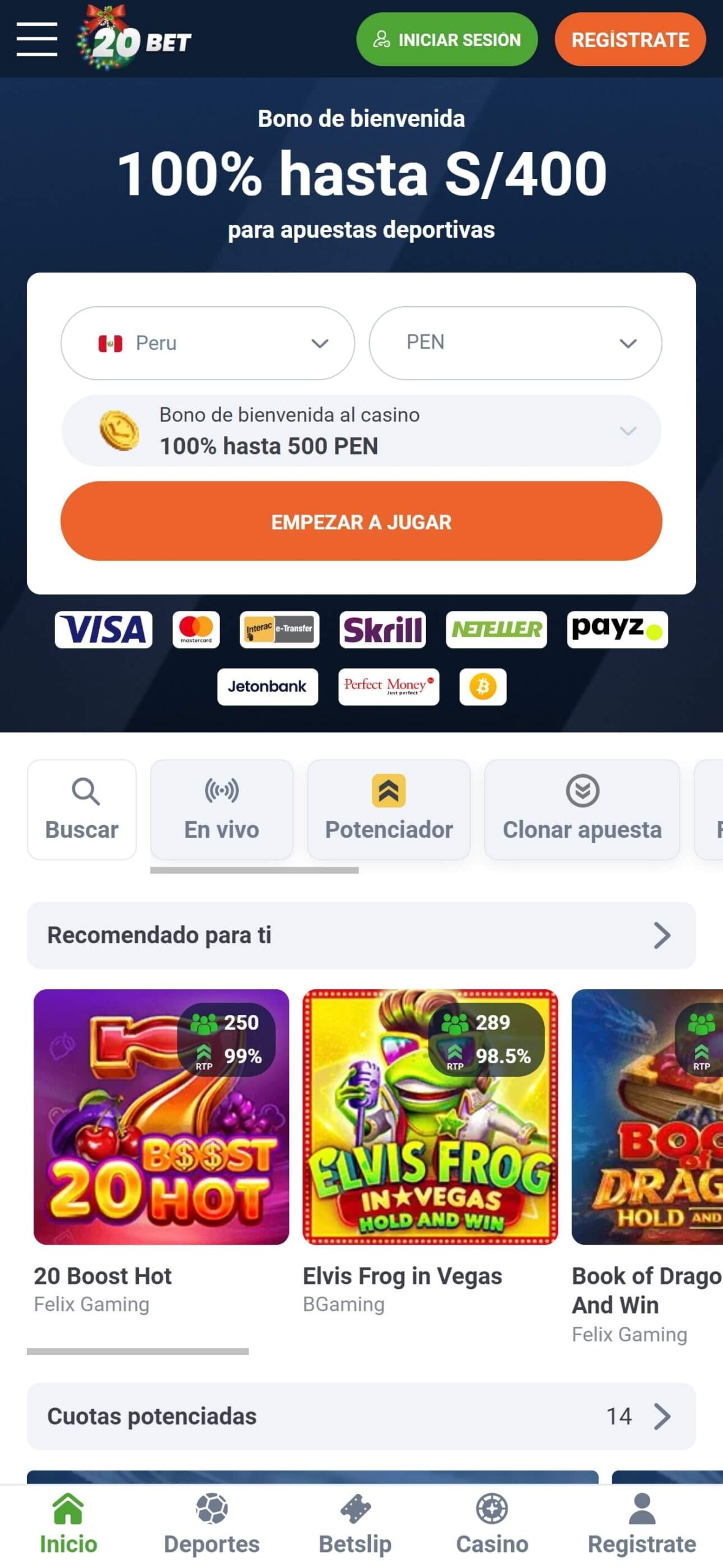Tap the Iniciar sesión button

coord(446,40)
